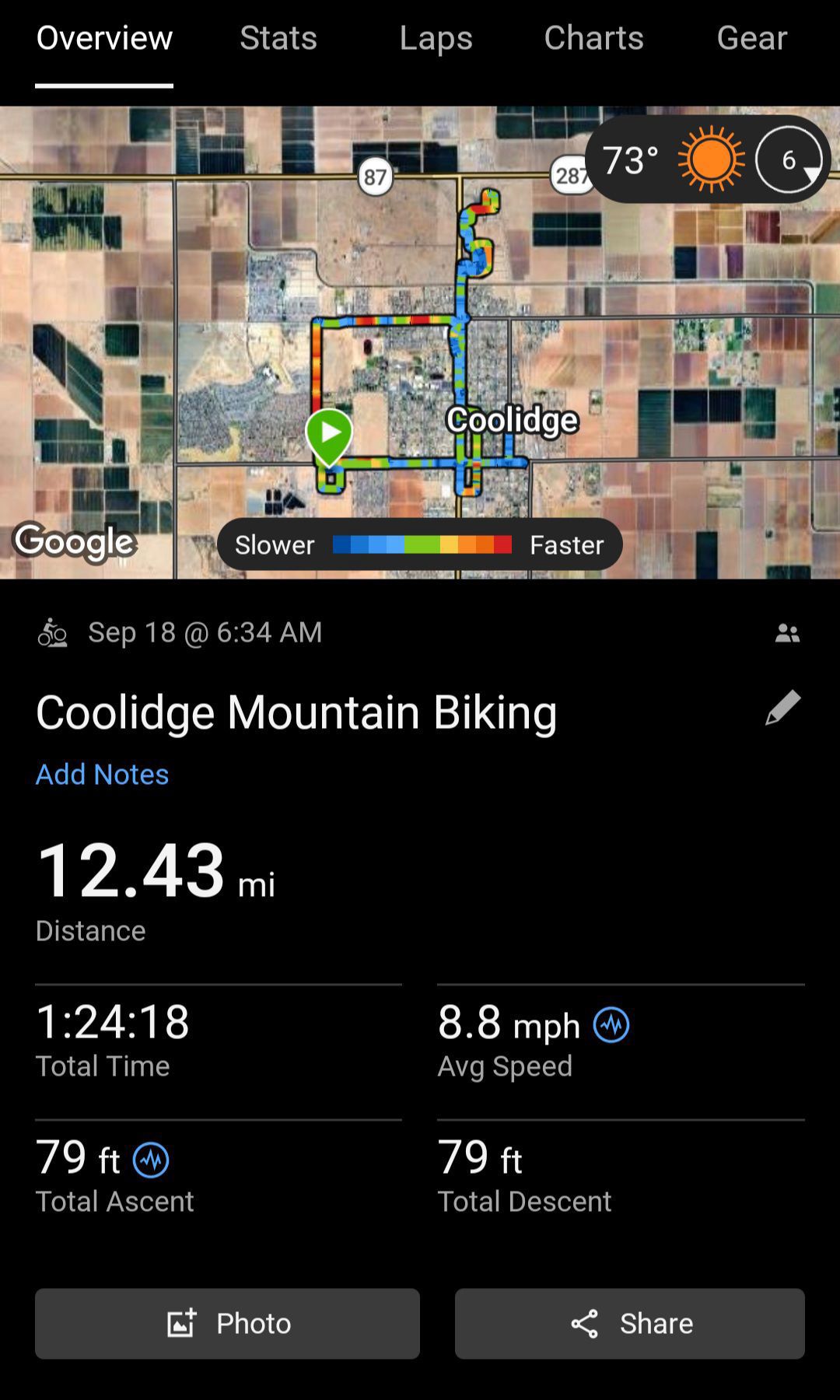Select the Overview tab

pos(104,37)
